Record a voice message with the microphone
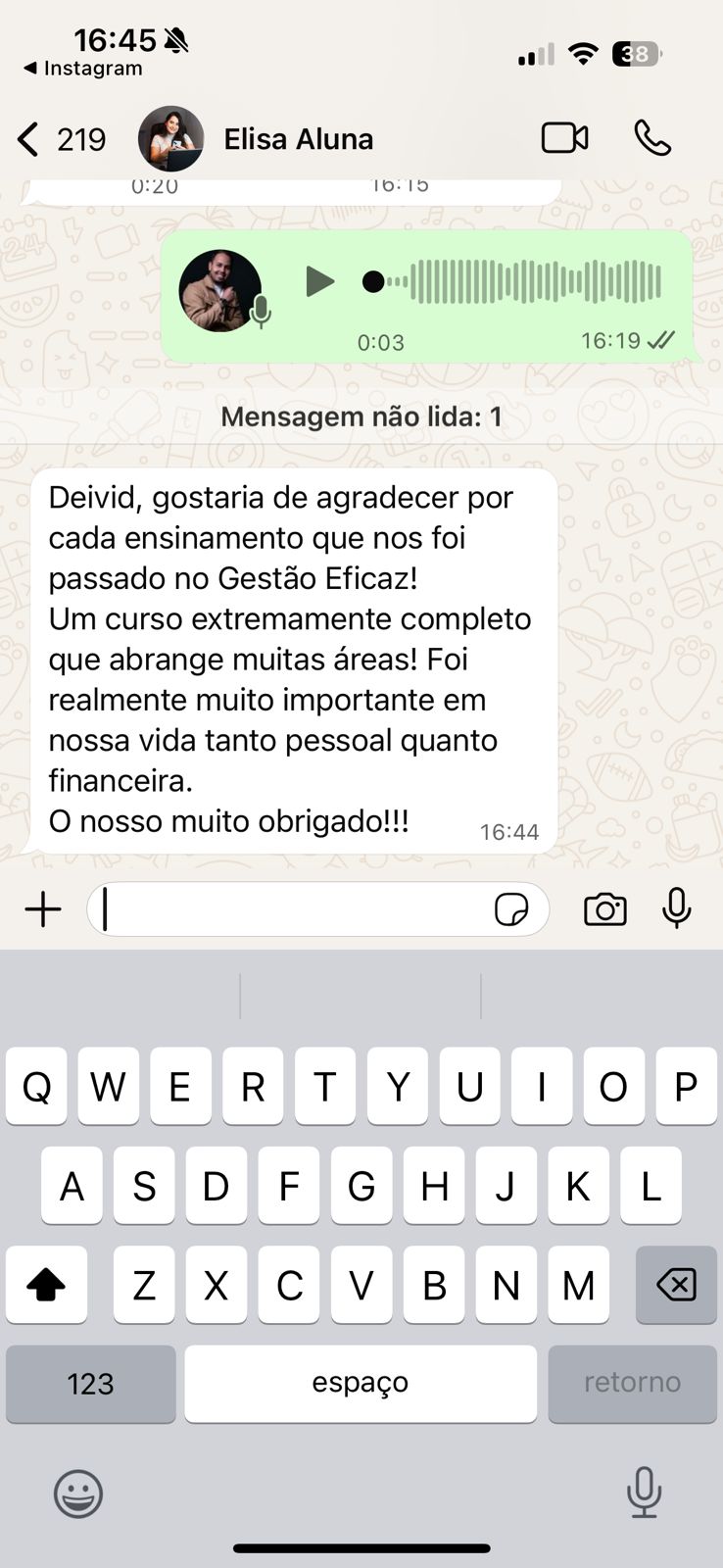This screenshot has height=1568, width=723. [x=677, y=908]
